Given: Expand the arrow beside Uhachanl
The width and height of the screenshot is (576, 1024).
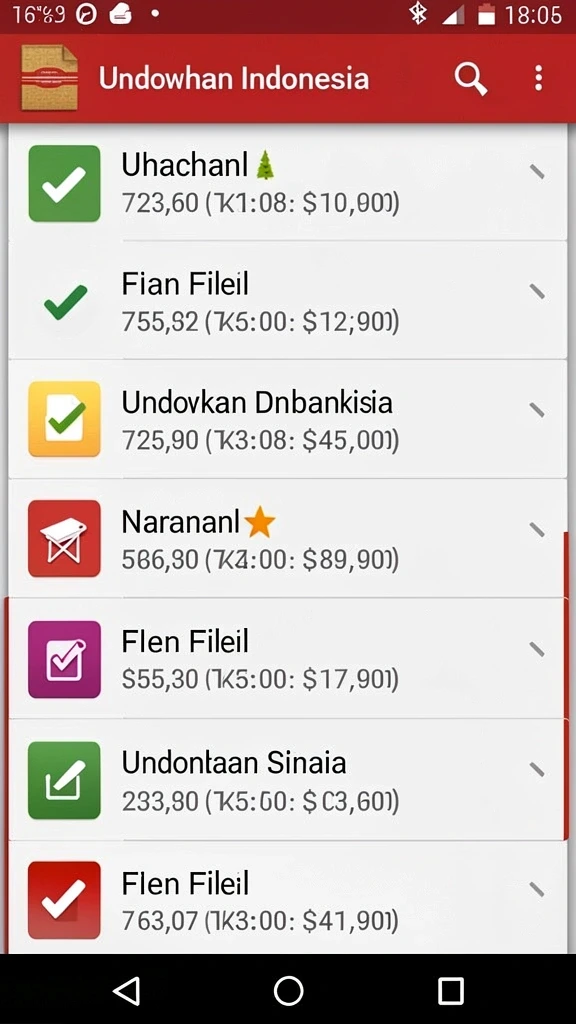Looking at the screenshot, I should tap(537, 172).
